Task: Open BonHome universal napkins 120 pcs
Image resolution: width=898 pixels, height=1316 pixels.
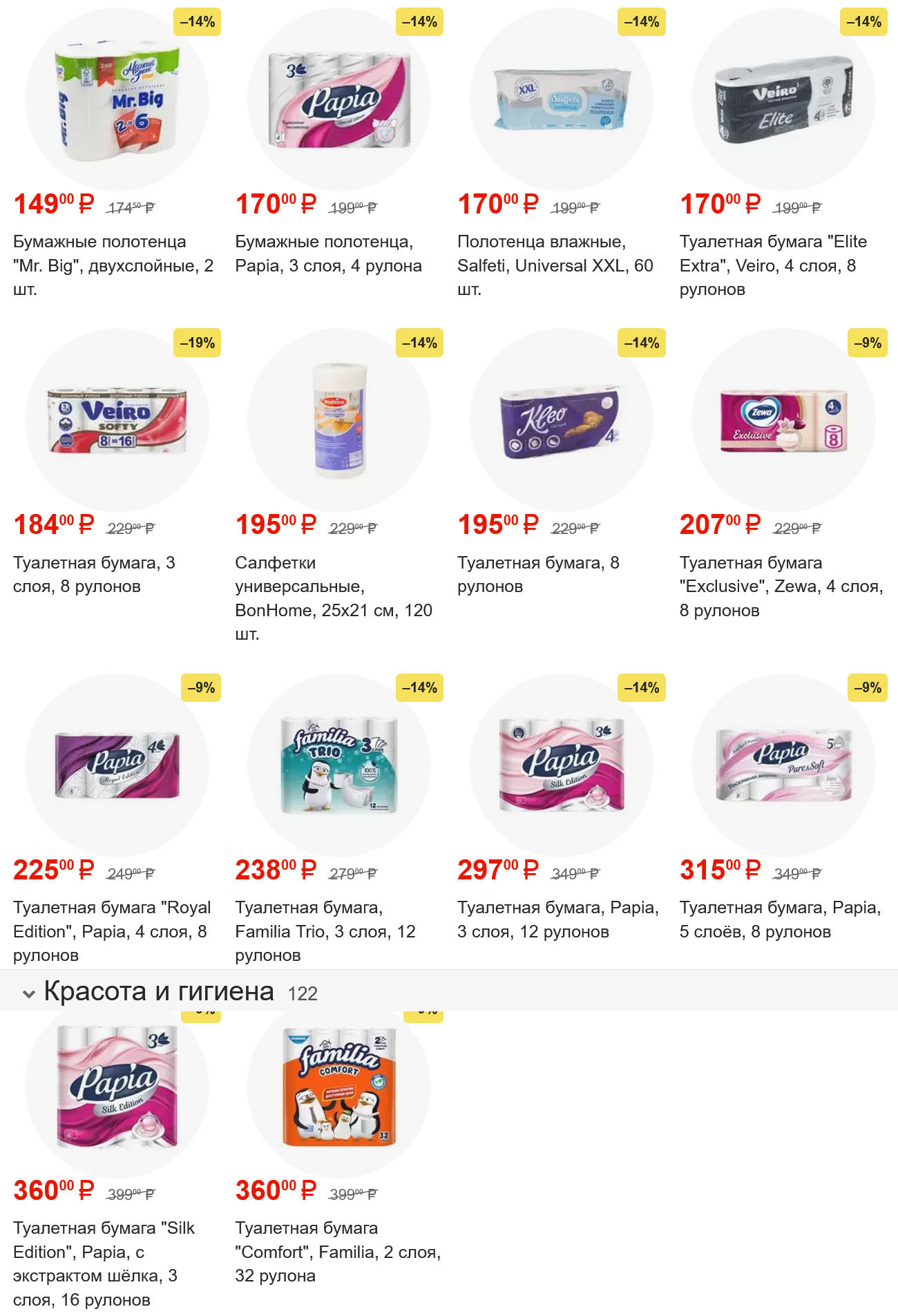Action: pyautogui.click(x=338, y=421)
